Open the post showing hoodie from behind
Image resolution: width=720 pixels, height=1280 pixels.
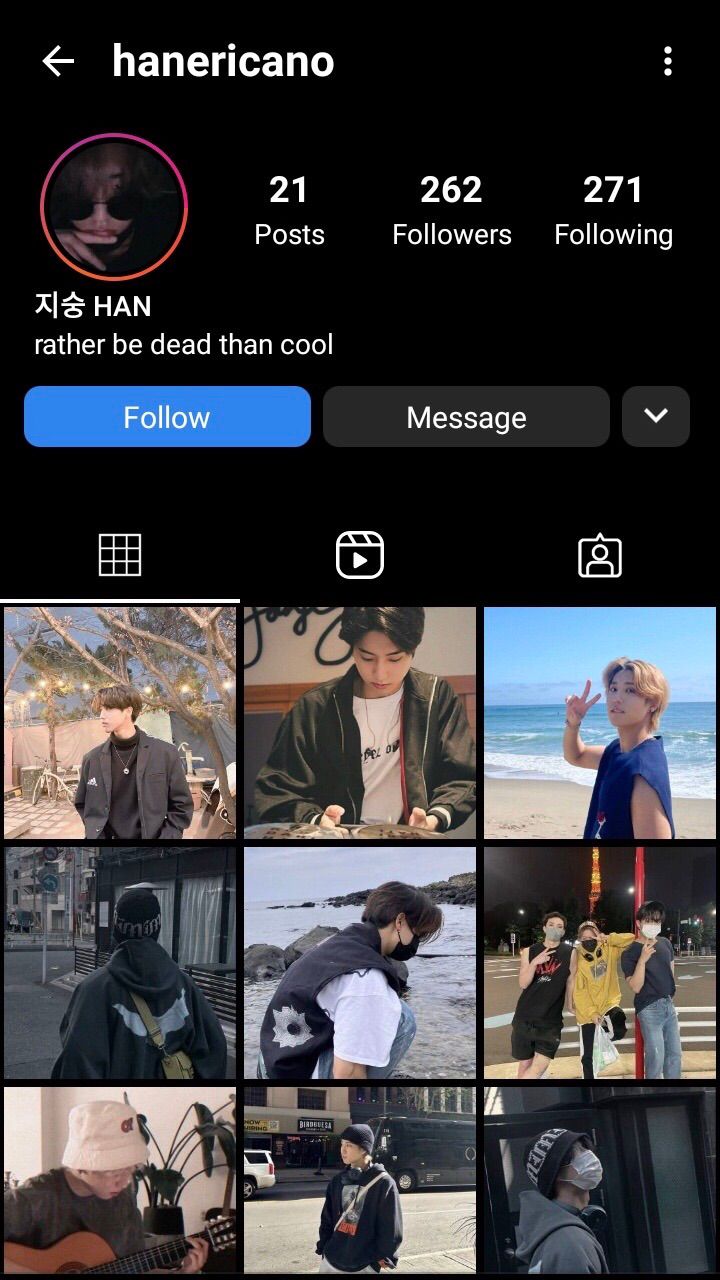pos(120,962)
